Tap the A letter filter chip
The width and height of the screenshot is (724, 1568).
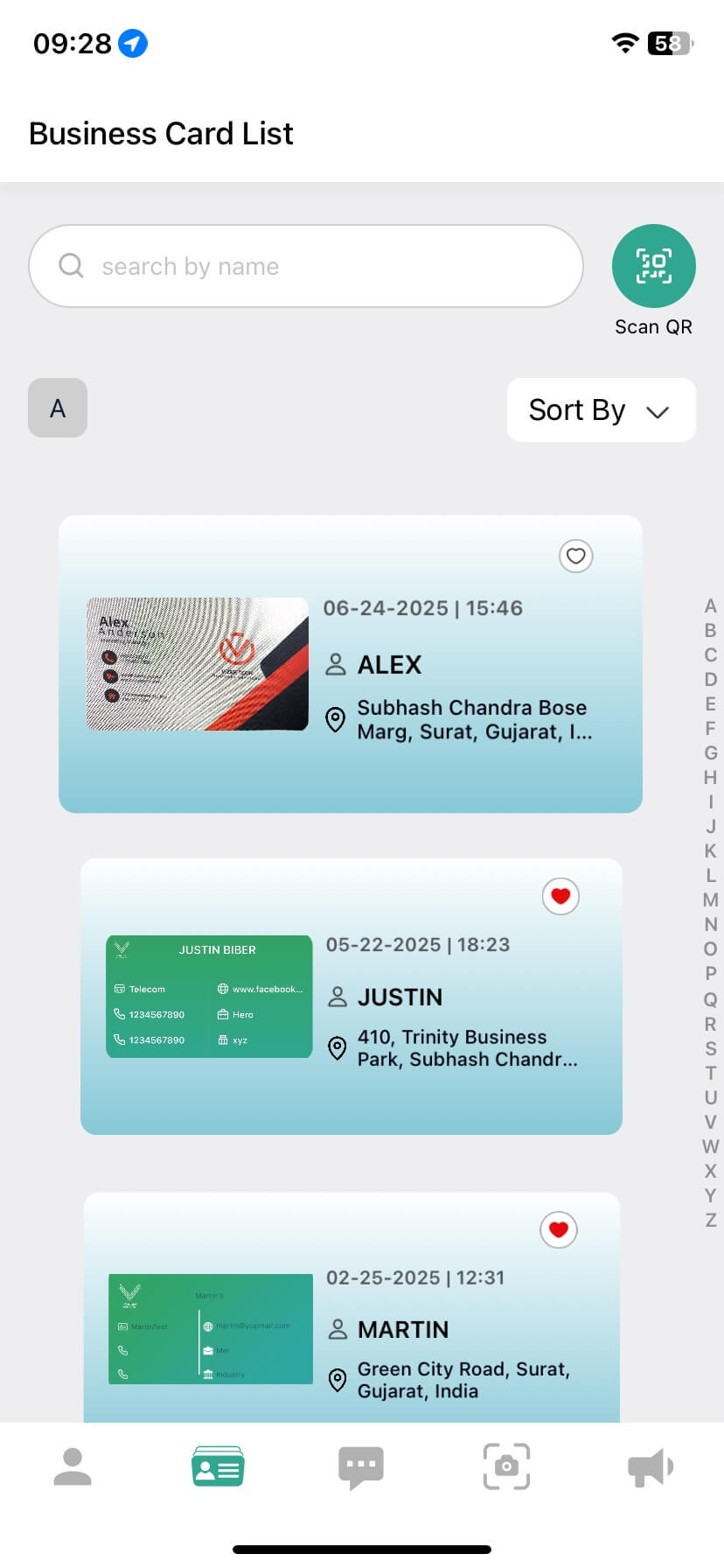tap(58, 408)
